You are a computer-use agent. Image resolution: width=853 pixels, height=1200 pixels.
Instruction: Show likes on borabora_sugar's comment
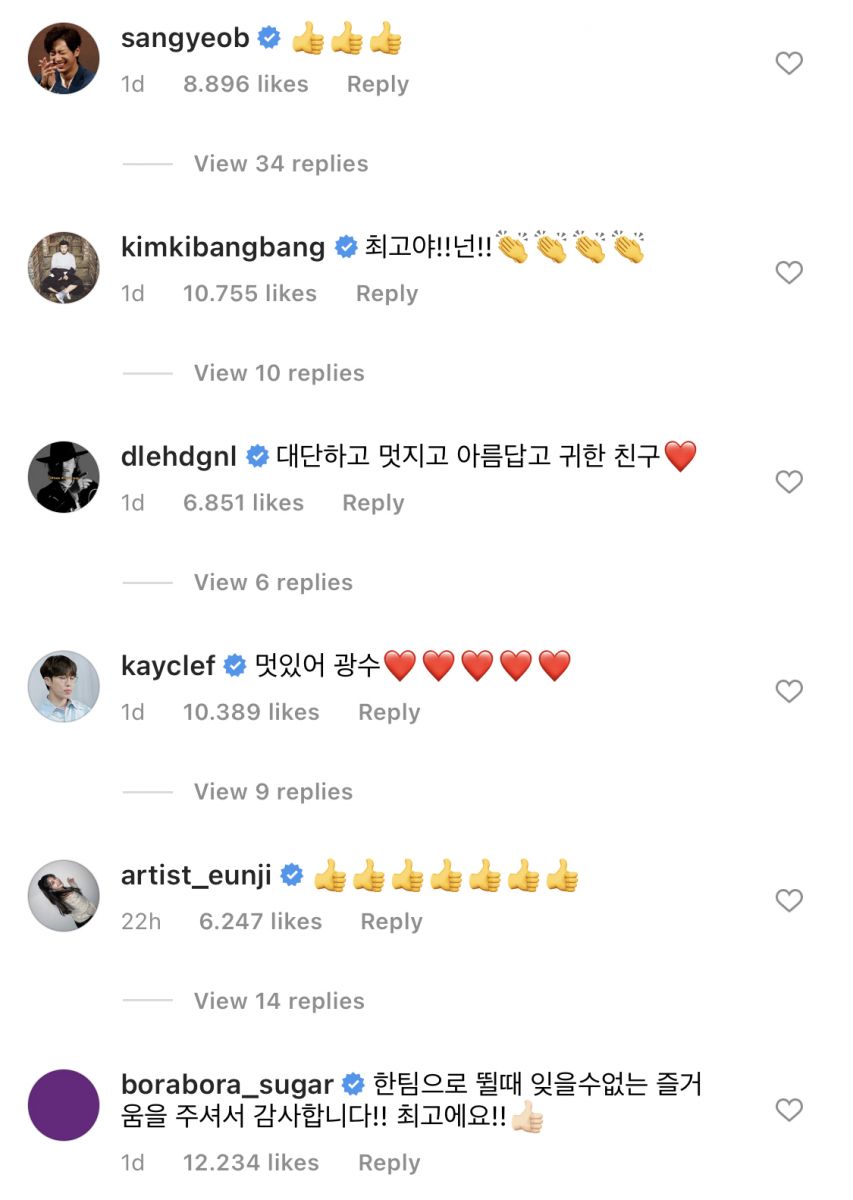(x=250, y=1163)
